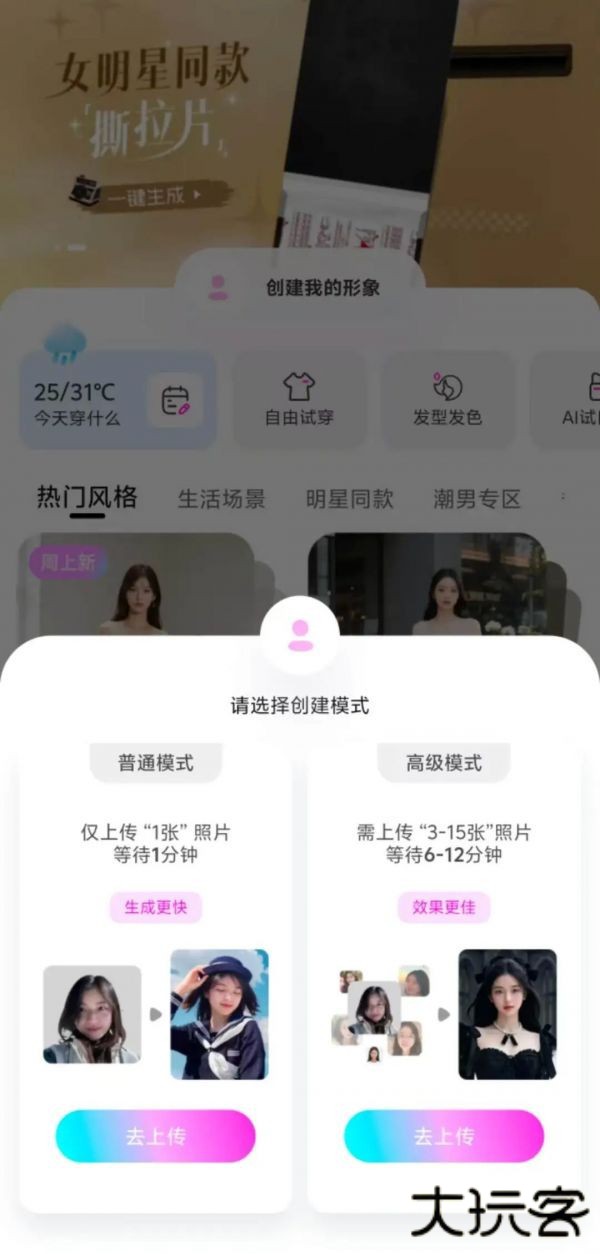Tap 去上传 under 普通模式
600x1254 pixels.
155,1136
